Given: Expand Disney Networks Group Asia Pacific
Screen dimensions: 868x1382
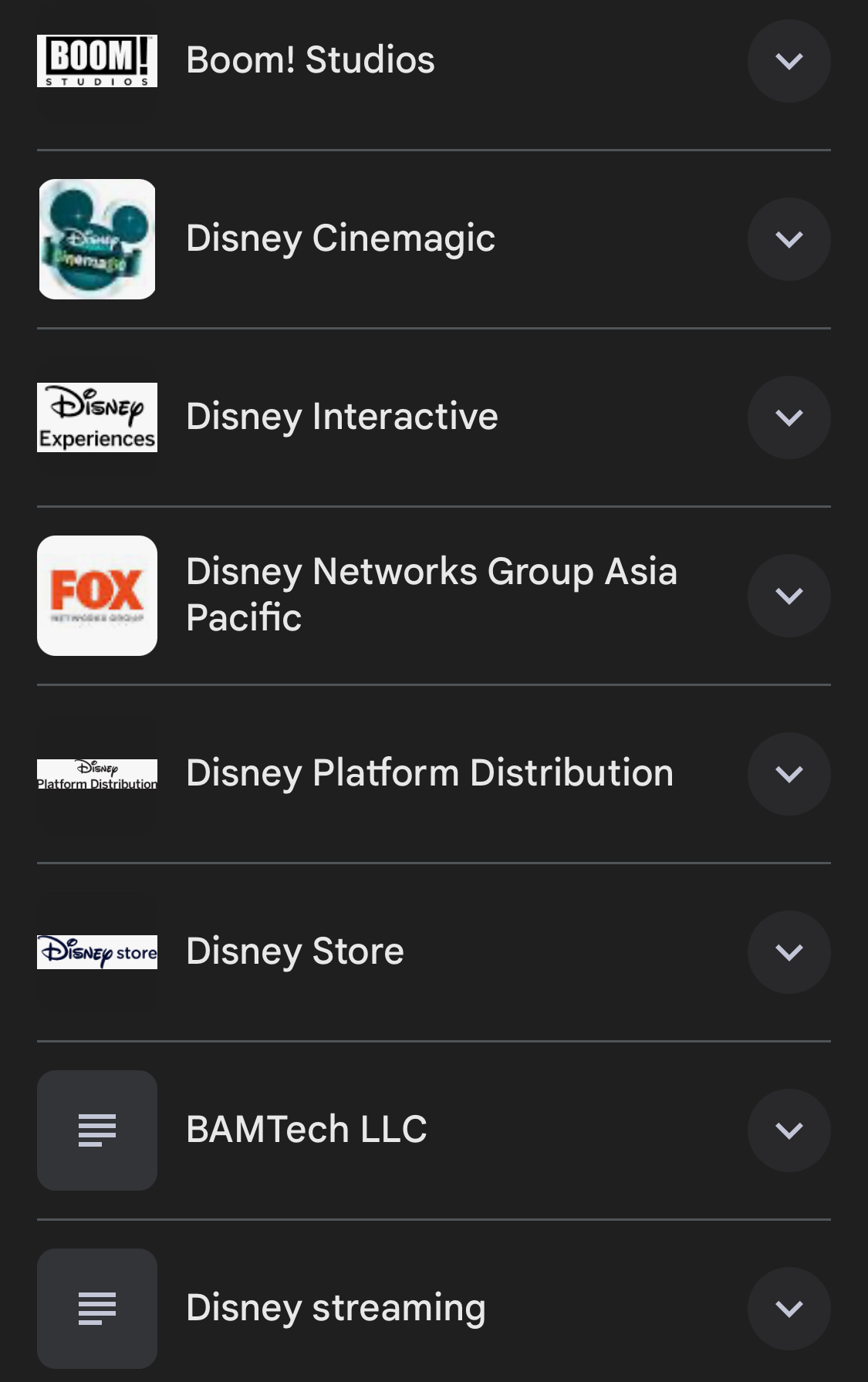Looking at the screenshot, I should (789, 596).
